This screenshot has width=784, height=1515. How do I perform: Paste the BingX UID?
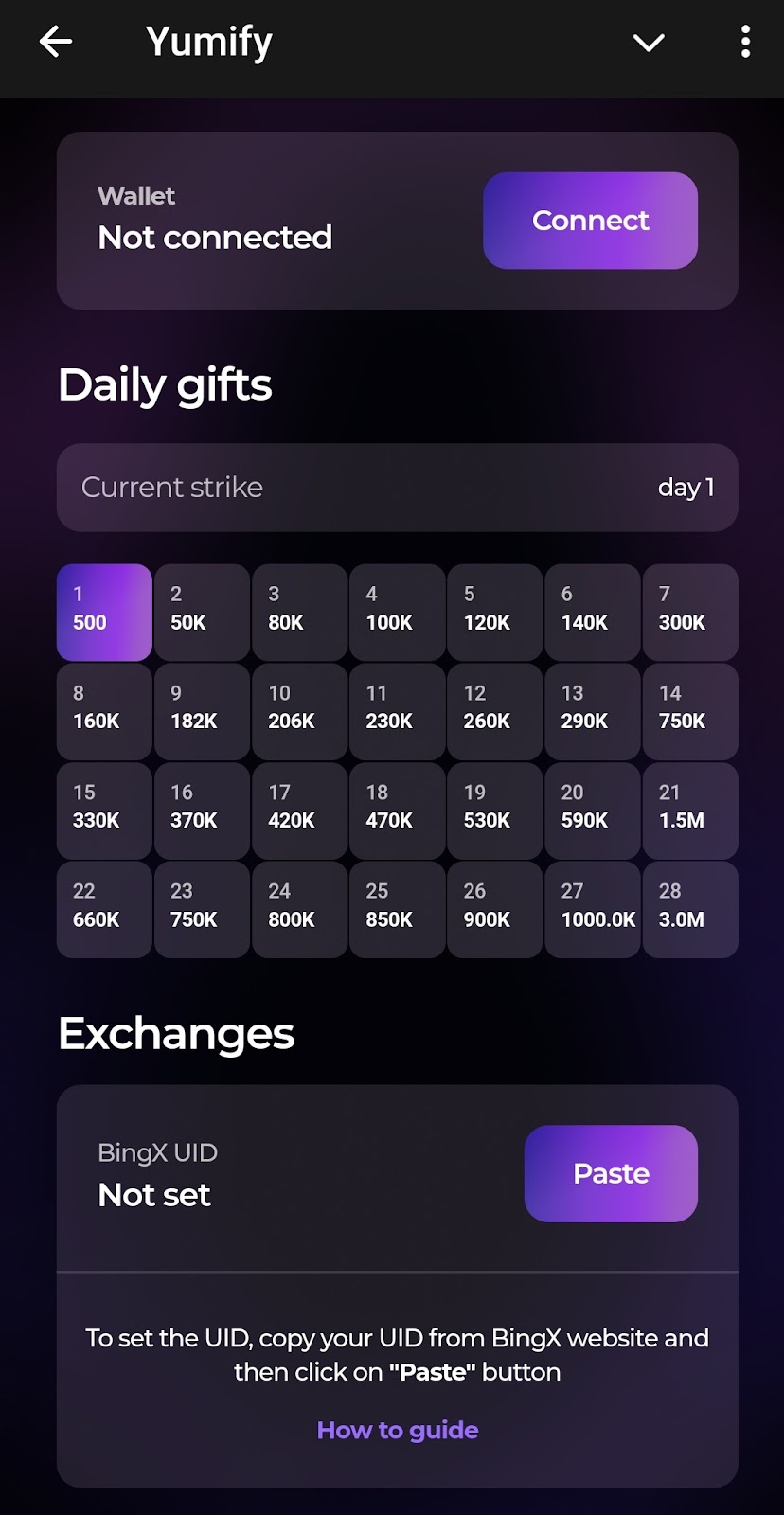click(x=611, y=1173)
